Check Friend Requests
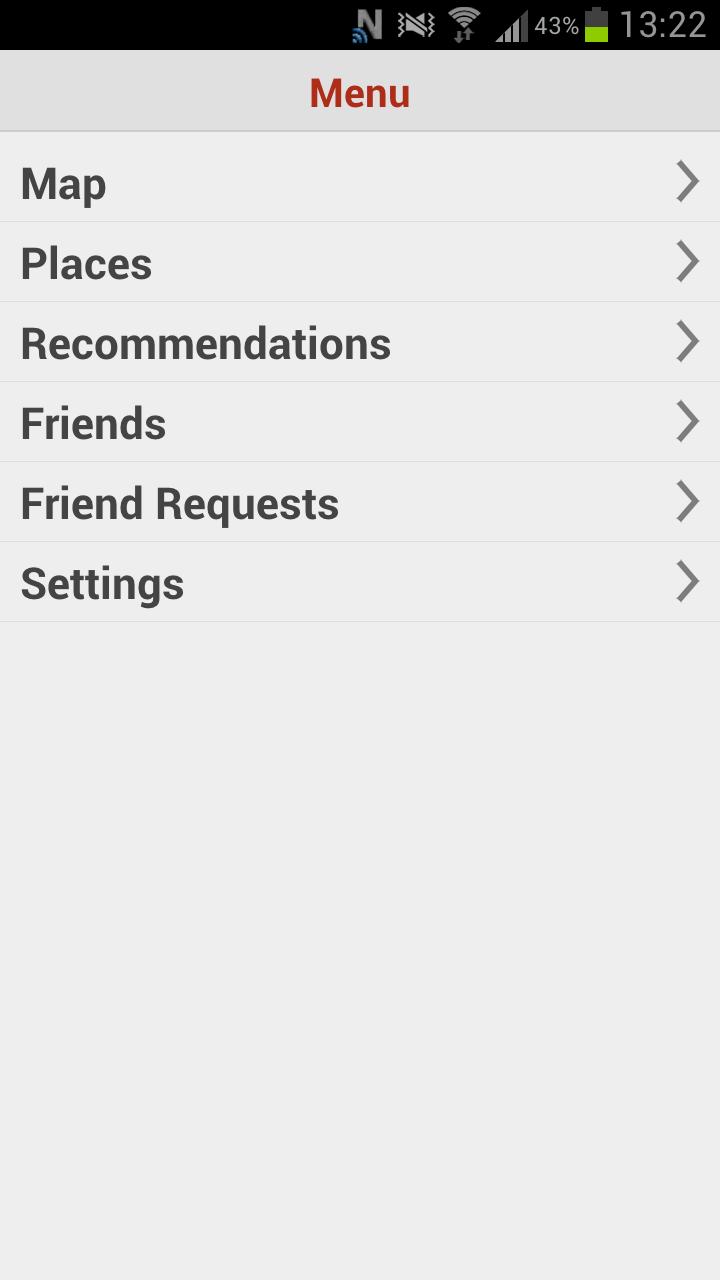The width and height of the screenshot is (720, 1280). pos(360,503)
